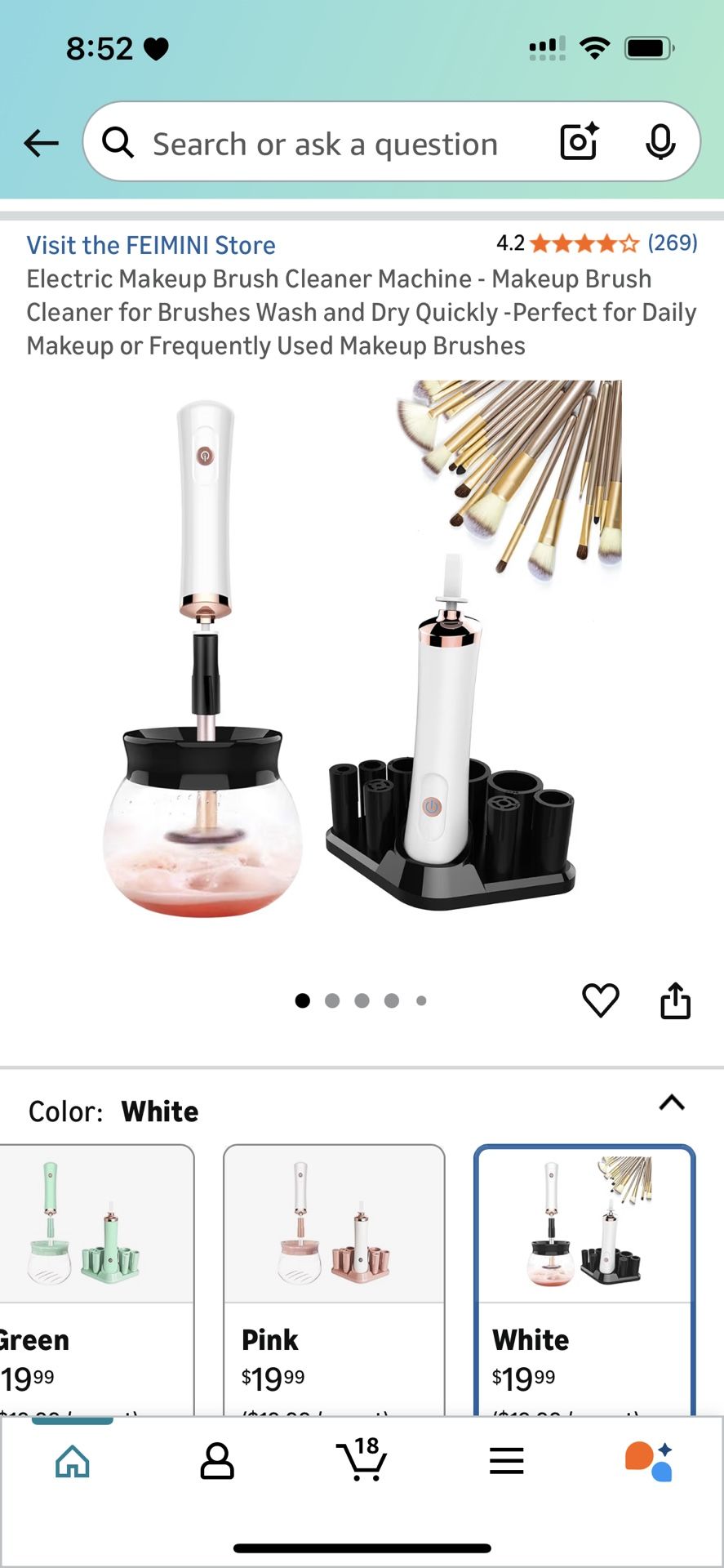The height and width of the screenshot is (1568, 724).
Task: Open camera visual search
Action: (x=580, y=142)
